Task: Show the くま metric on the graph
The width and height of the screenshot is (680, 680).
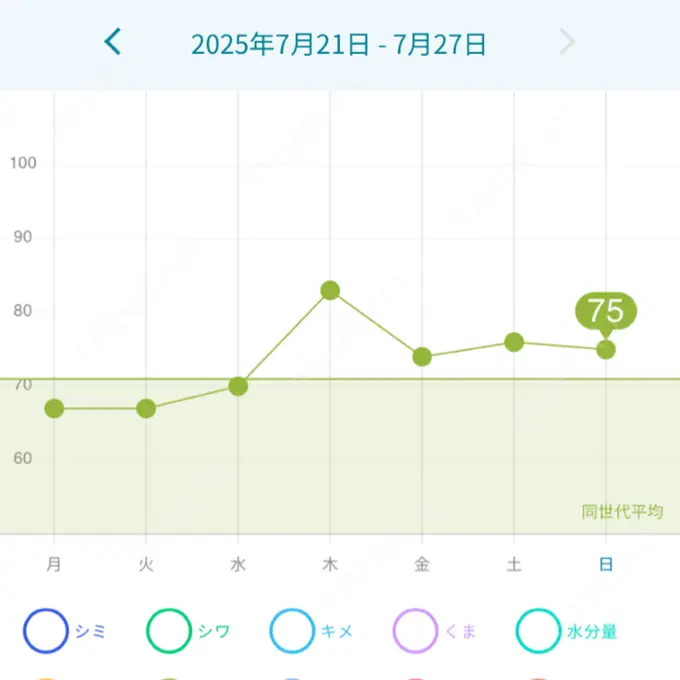Action: click(x=416, y=631)
